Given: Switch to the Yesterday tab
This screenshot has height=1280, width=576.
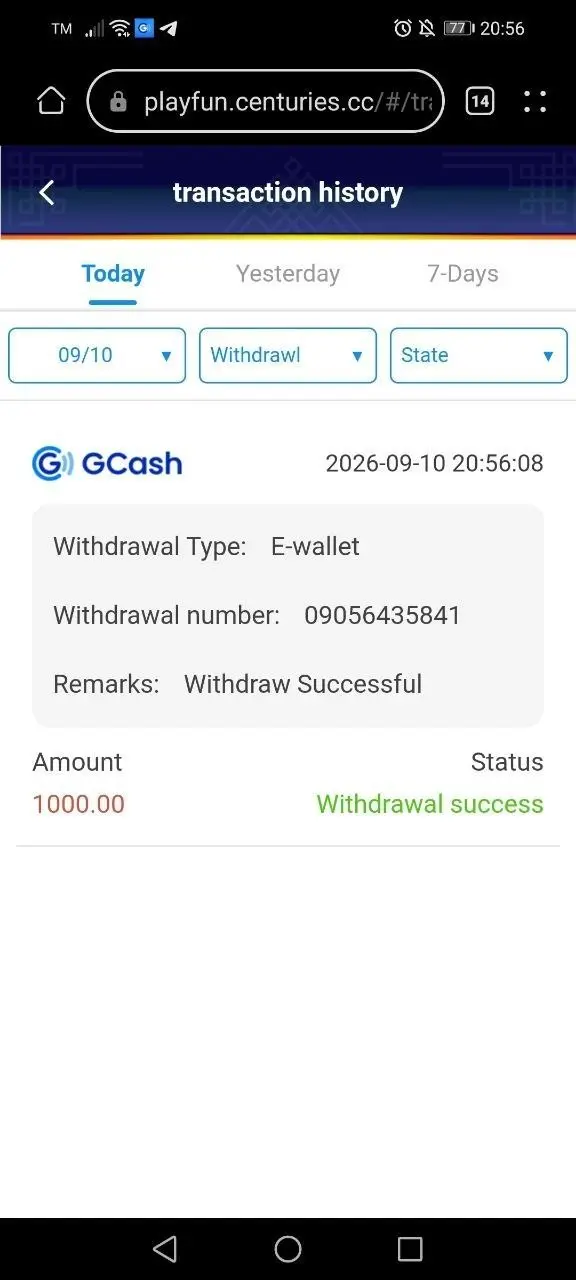Looking at the screenshot, I should click(288, 274).
